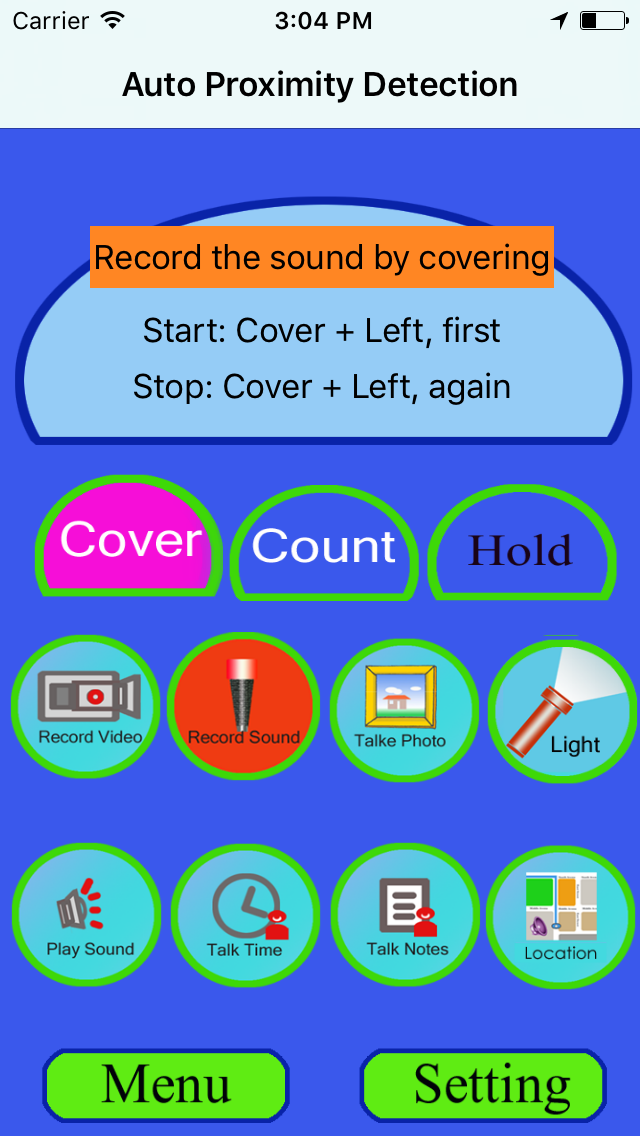Screen dimensions: 640x1136
Task: Go to the Setting screen
Action: point(484,1085)
